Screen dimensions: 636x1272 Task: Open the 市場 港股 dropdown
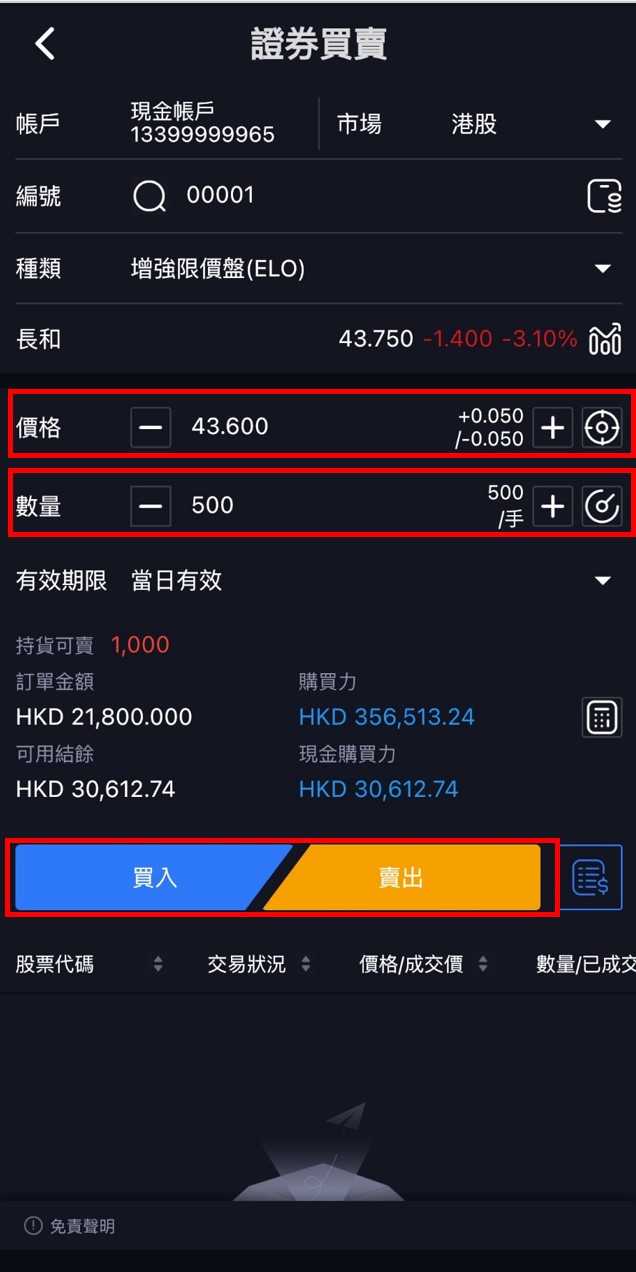tap(602, 125)
